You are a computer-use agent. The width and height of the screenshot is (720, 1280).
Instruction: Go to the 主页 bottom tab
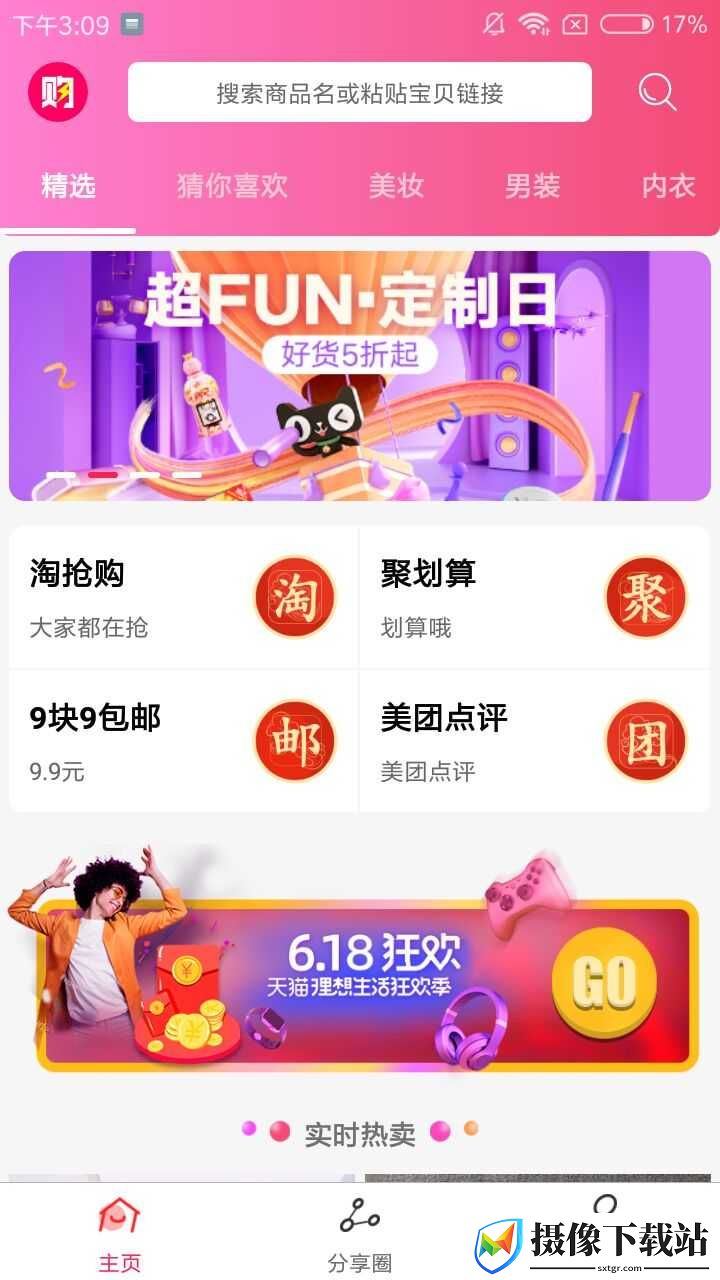pyautogui.click(x=119, y=1235)
